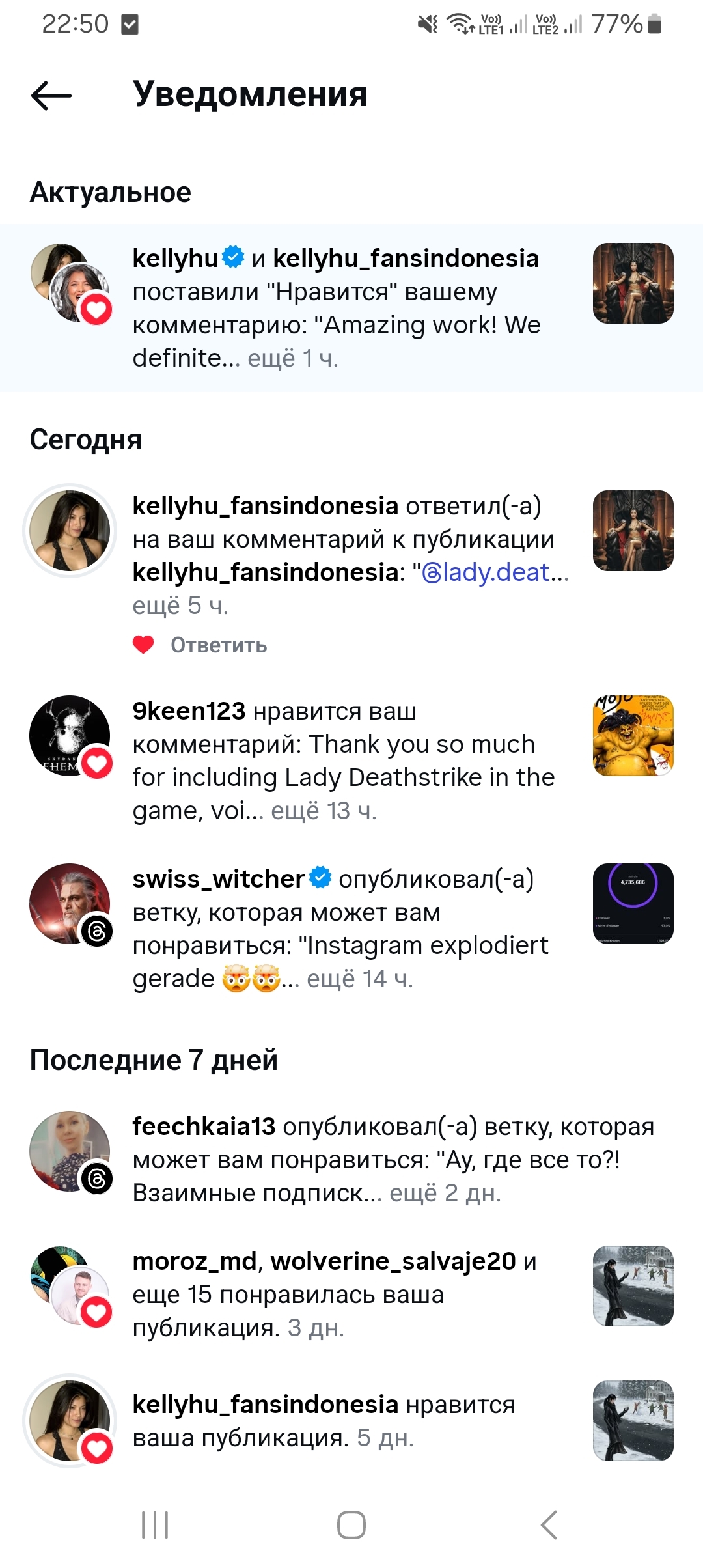Image resolution: width=703 pixels, height=1568 pixels.
Task: Open the feechkaia13 thread notification
Action: tap(391, 1160)
